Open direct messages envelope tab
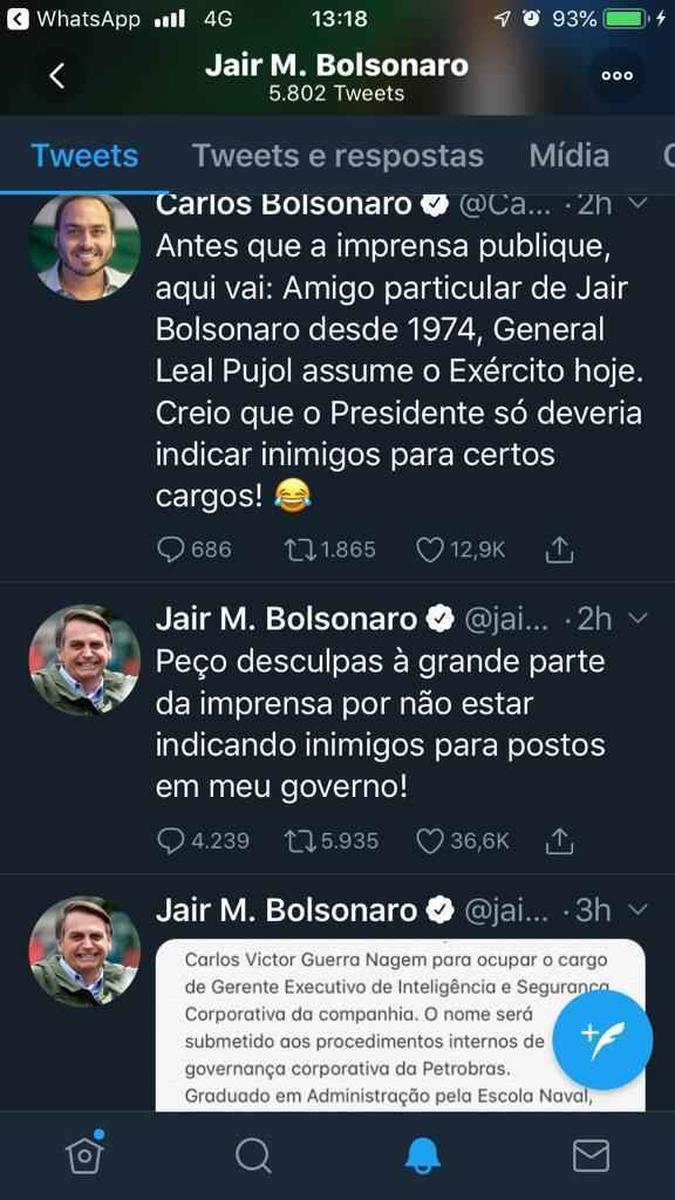Viewport: 675px width, 1200px height. [591, 1156]
